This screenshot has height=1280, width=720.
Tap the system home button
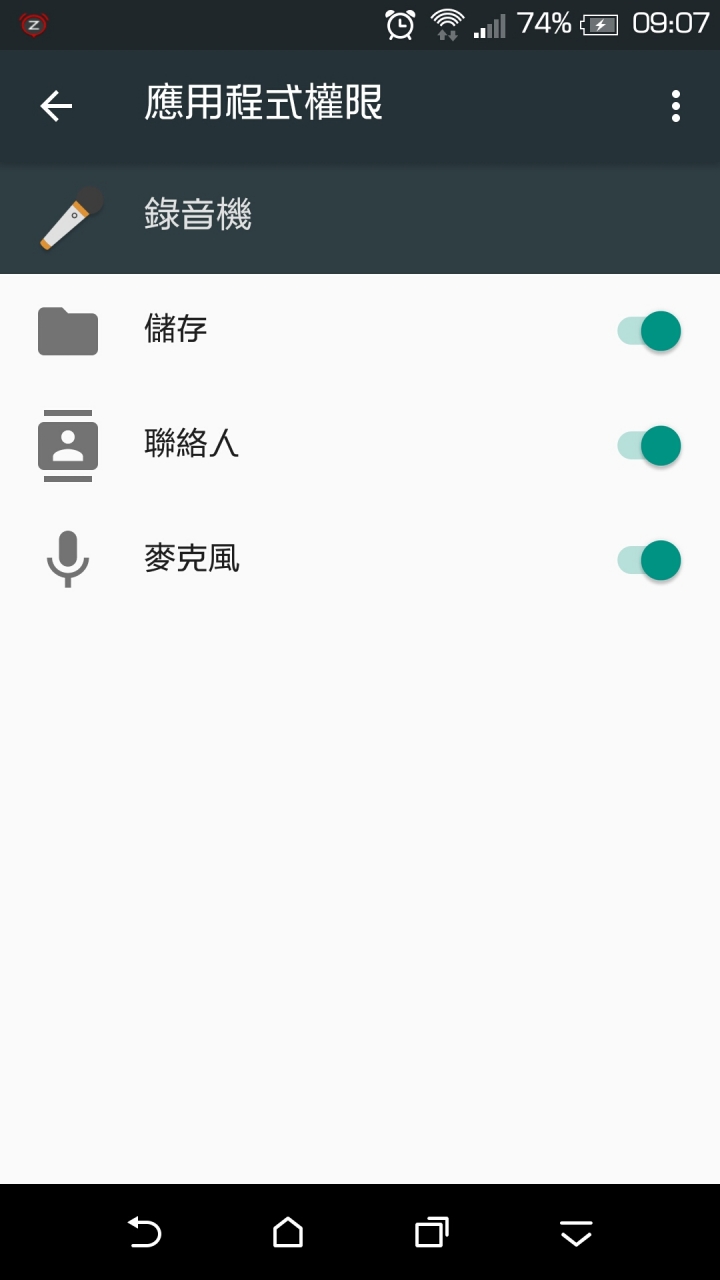point(288,1232)
